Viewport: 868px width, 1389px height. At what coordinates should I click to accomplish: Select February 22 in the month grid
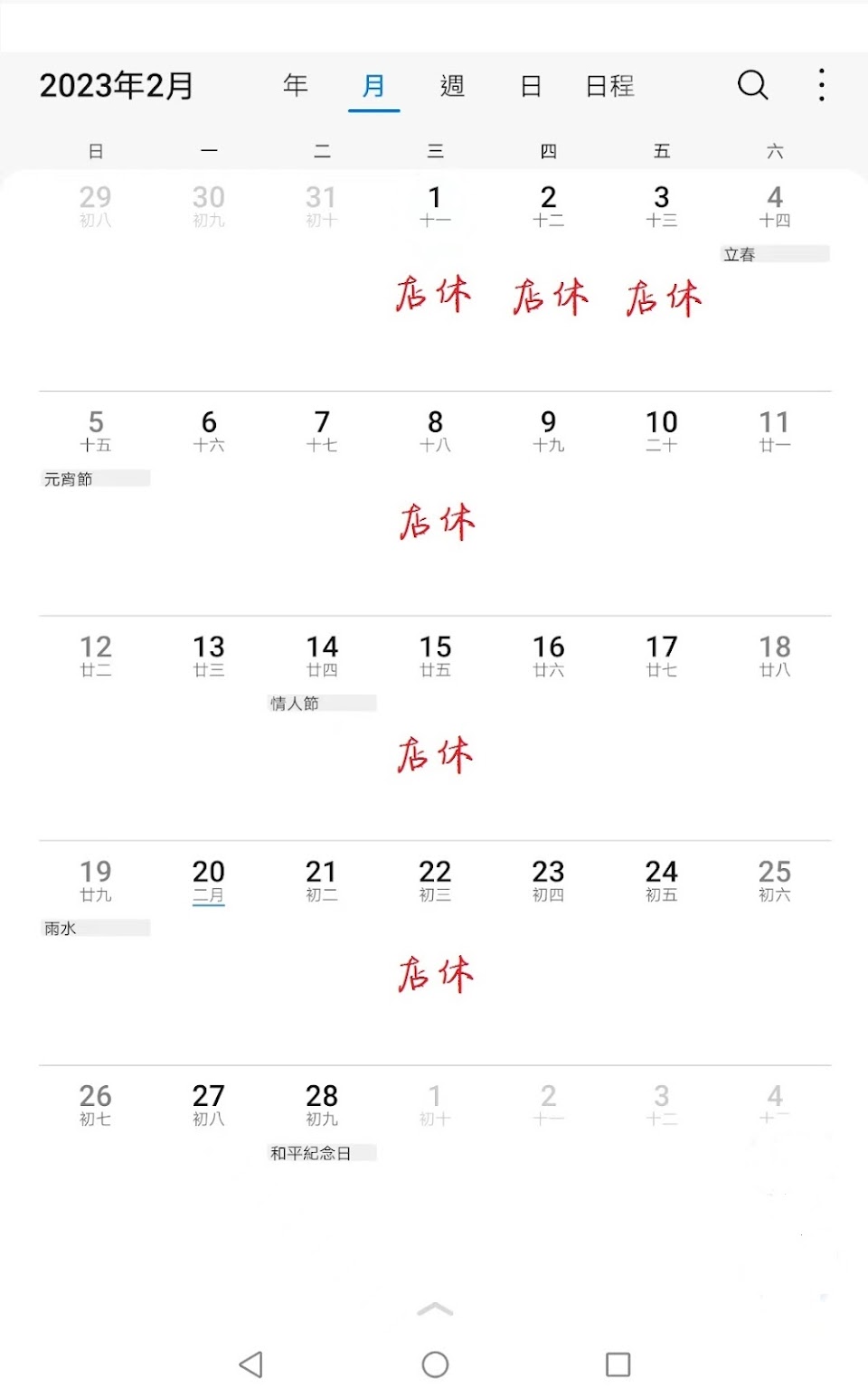point(435,880)
